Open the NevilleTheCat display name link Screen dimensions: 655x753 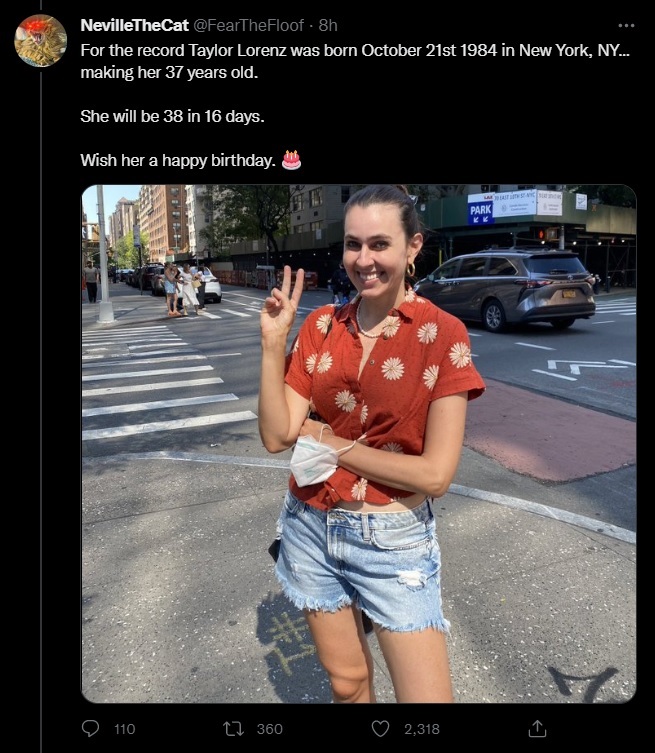click(x=134, y=25)
